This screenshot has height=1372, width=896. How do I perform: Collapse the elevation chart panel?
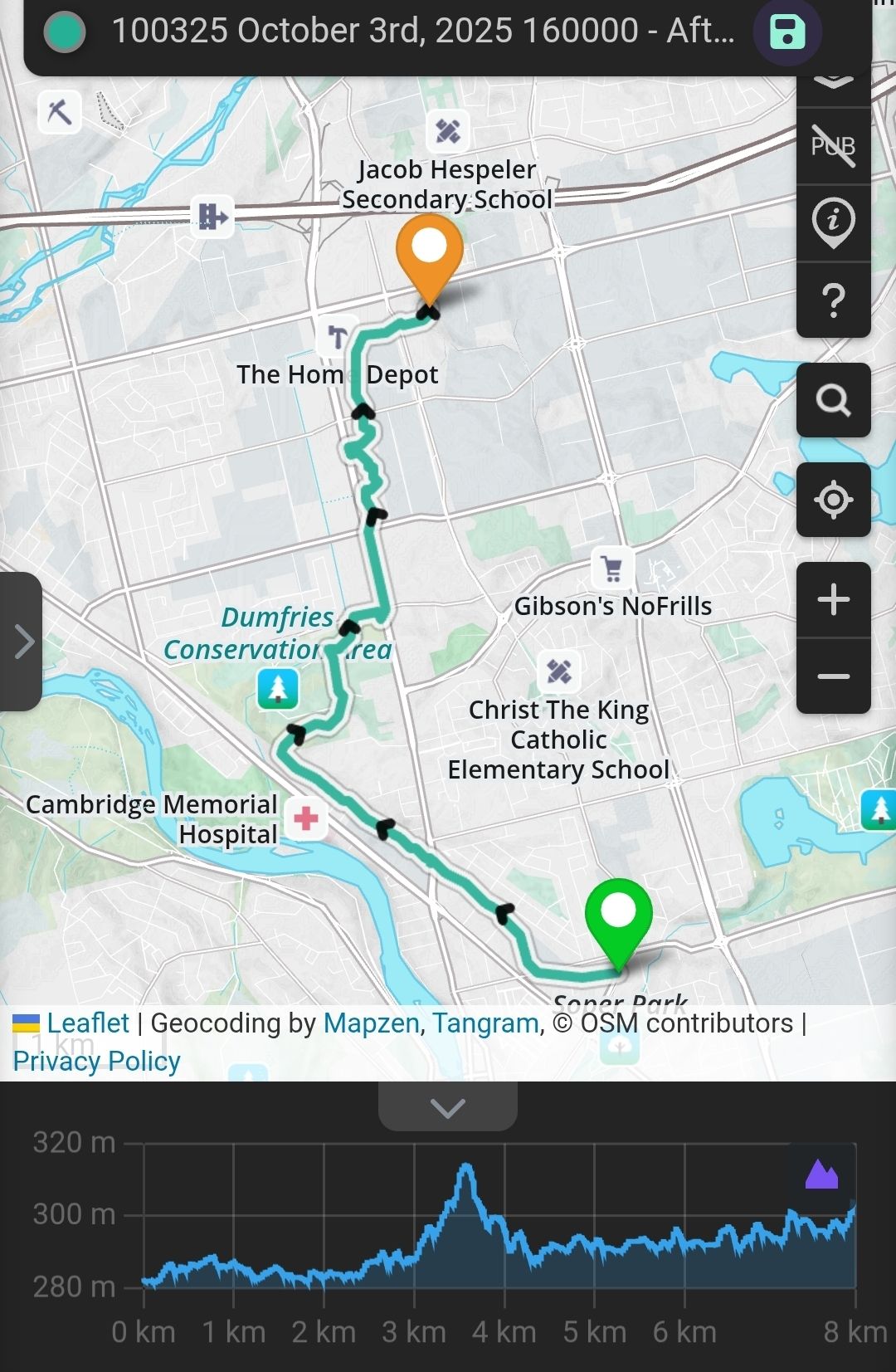click(447, 1107)
